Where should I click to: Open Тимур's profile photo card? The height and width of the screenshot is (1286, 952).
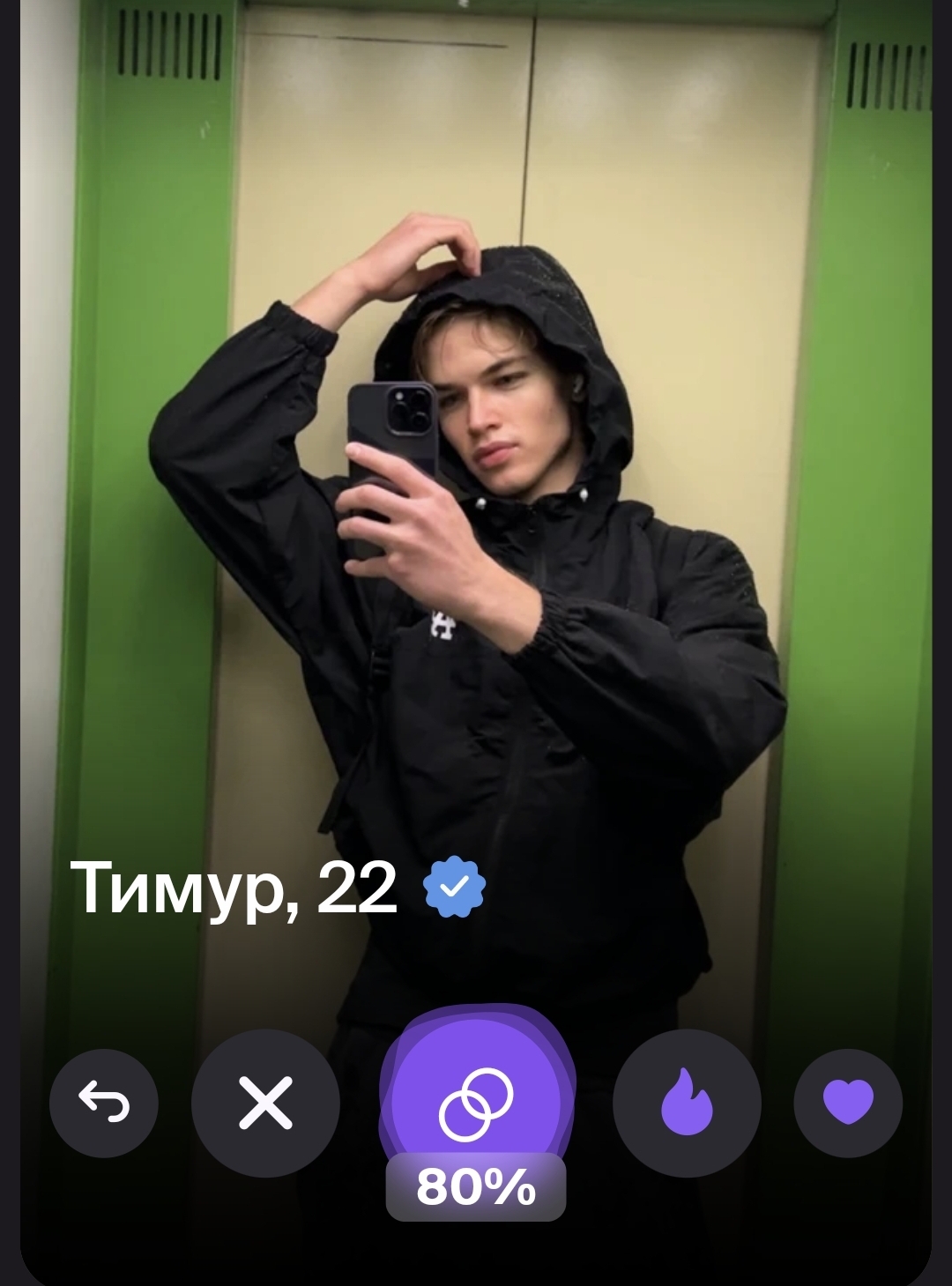tap(476, 529)
